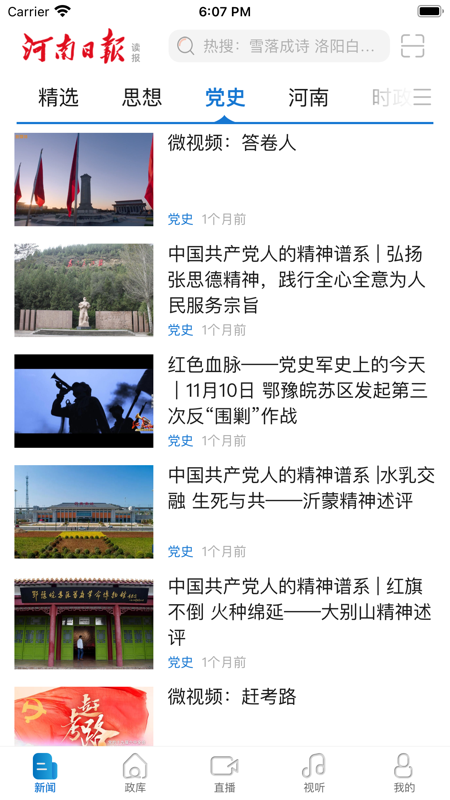This screenshot has height=800, width=450.
Task: Open the 弘扬张思德精神 article
Action: pos(225,290)
